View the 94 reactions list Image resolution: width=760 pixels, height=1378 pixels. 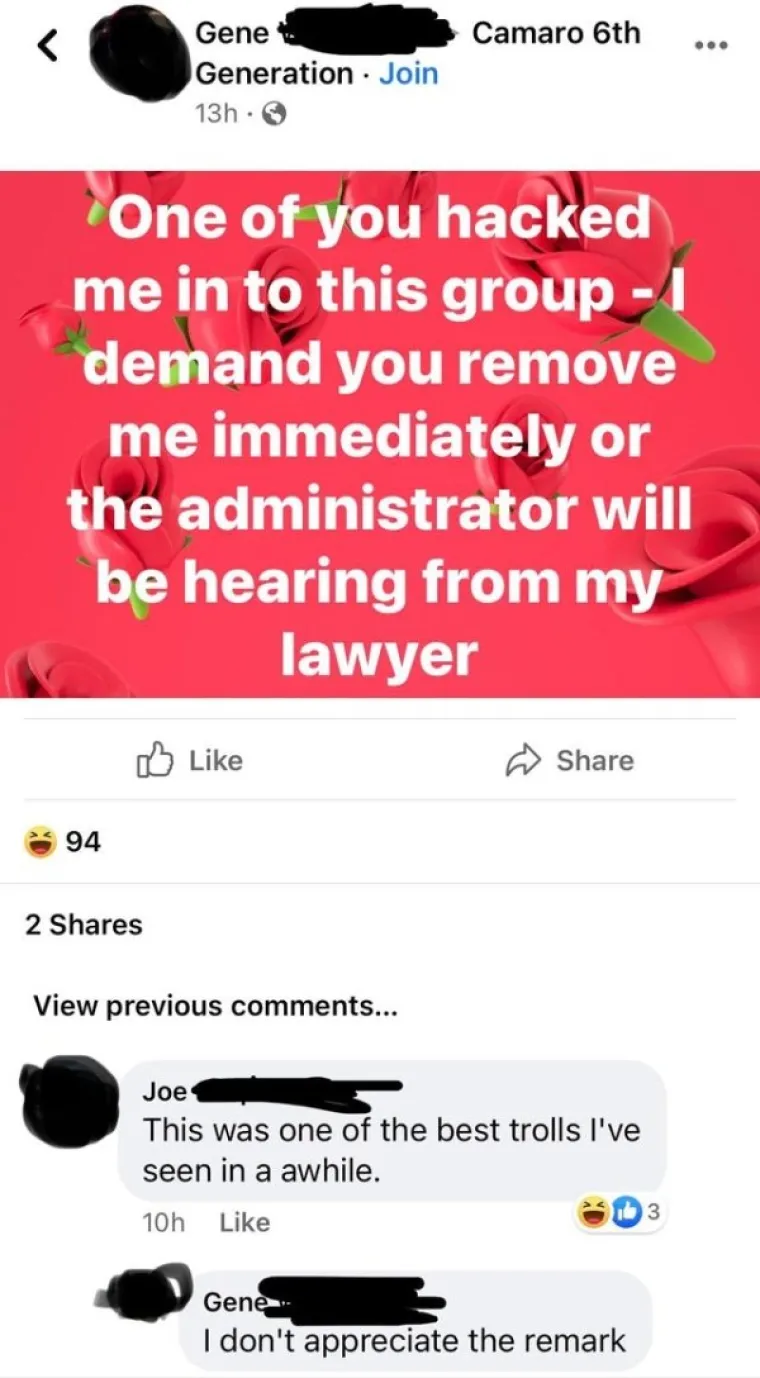(63, 843)
